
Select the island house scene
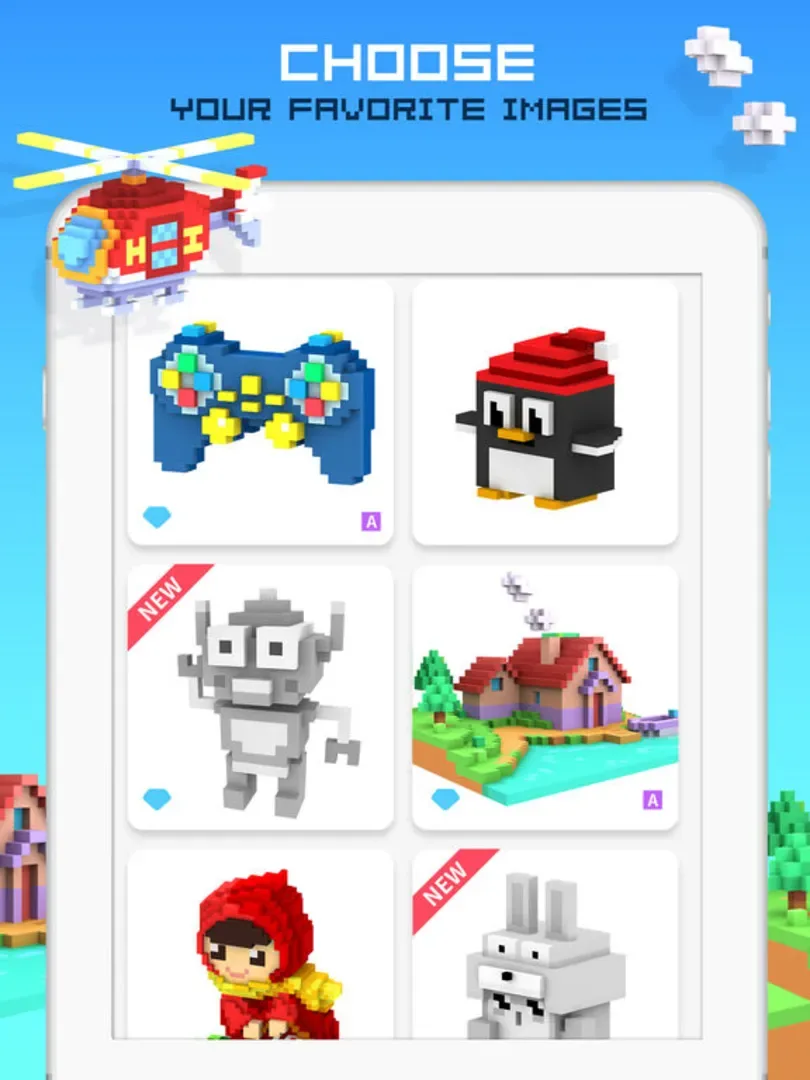(545, 690)
